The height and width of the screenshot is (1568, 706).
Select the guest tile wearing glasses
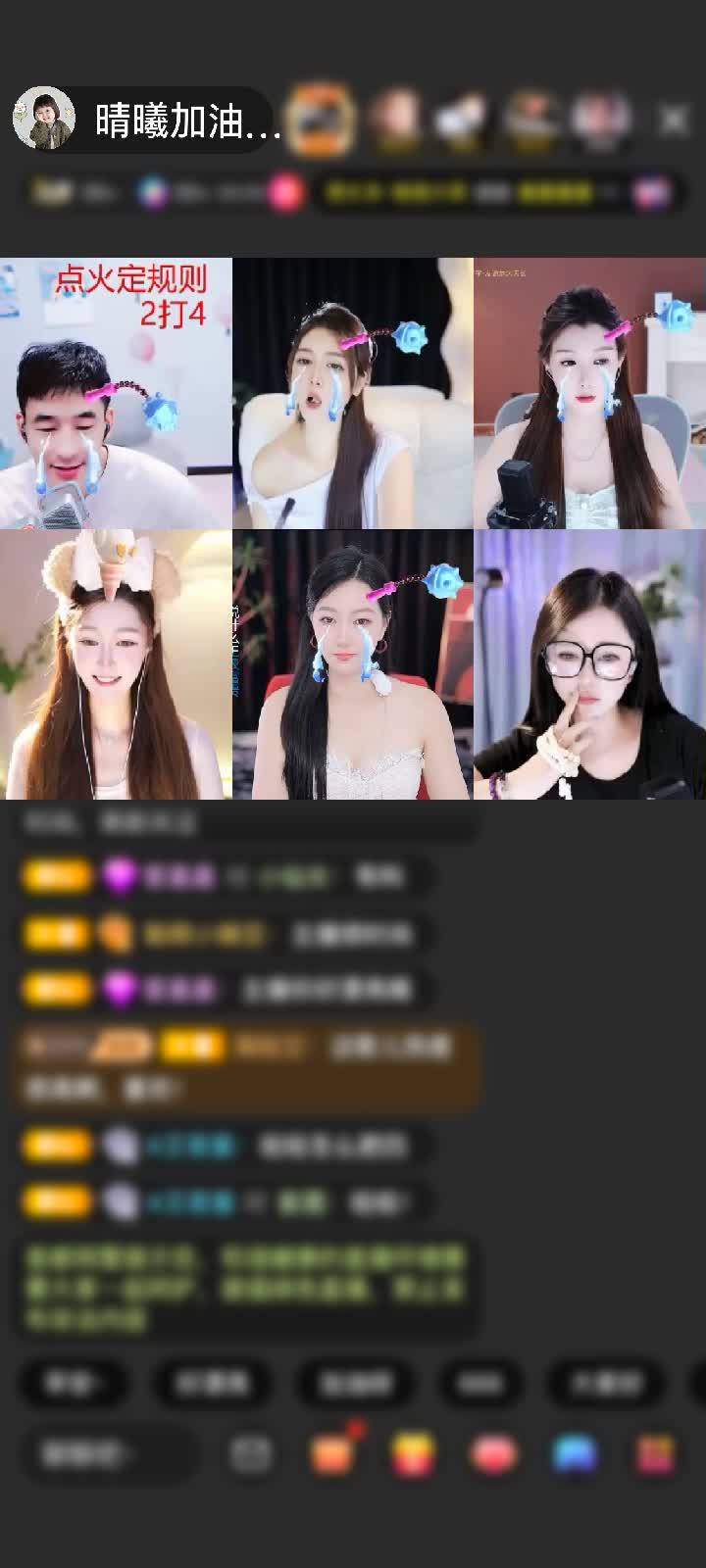589,664
